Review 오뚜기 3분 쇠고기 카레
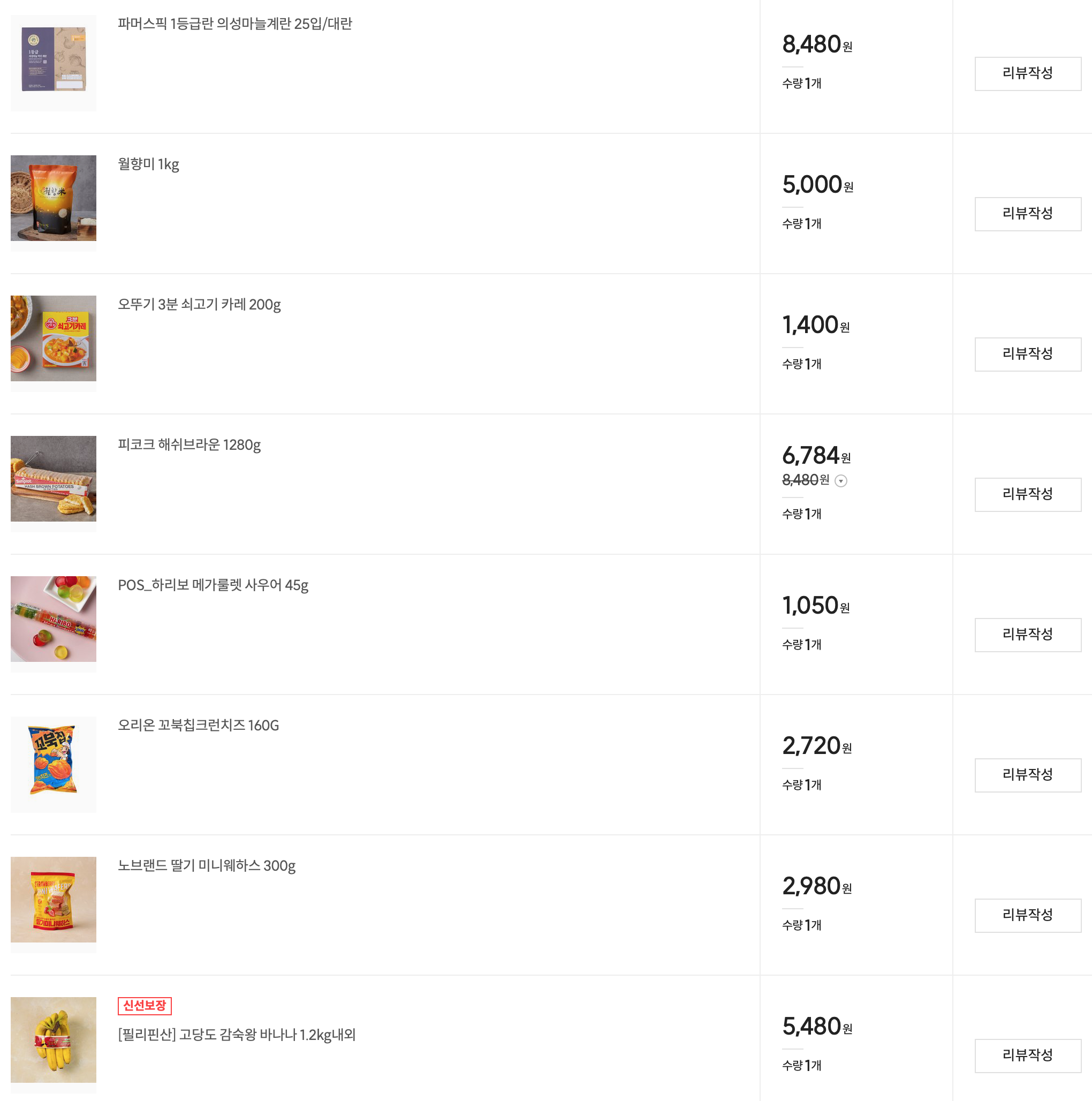This screenshot has width=1092, height=1101. [x=1027, y=354]
